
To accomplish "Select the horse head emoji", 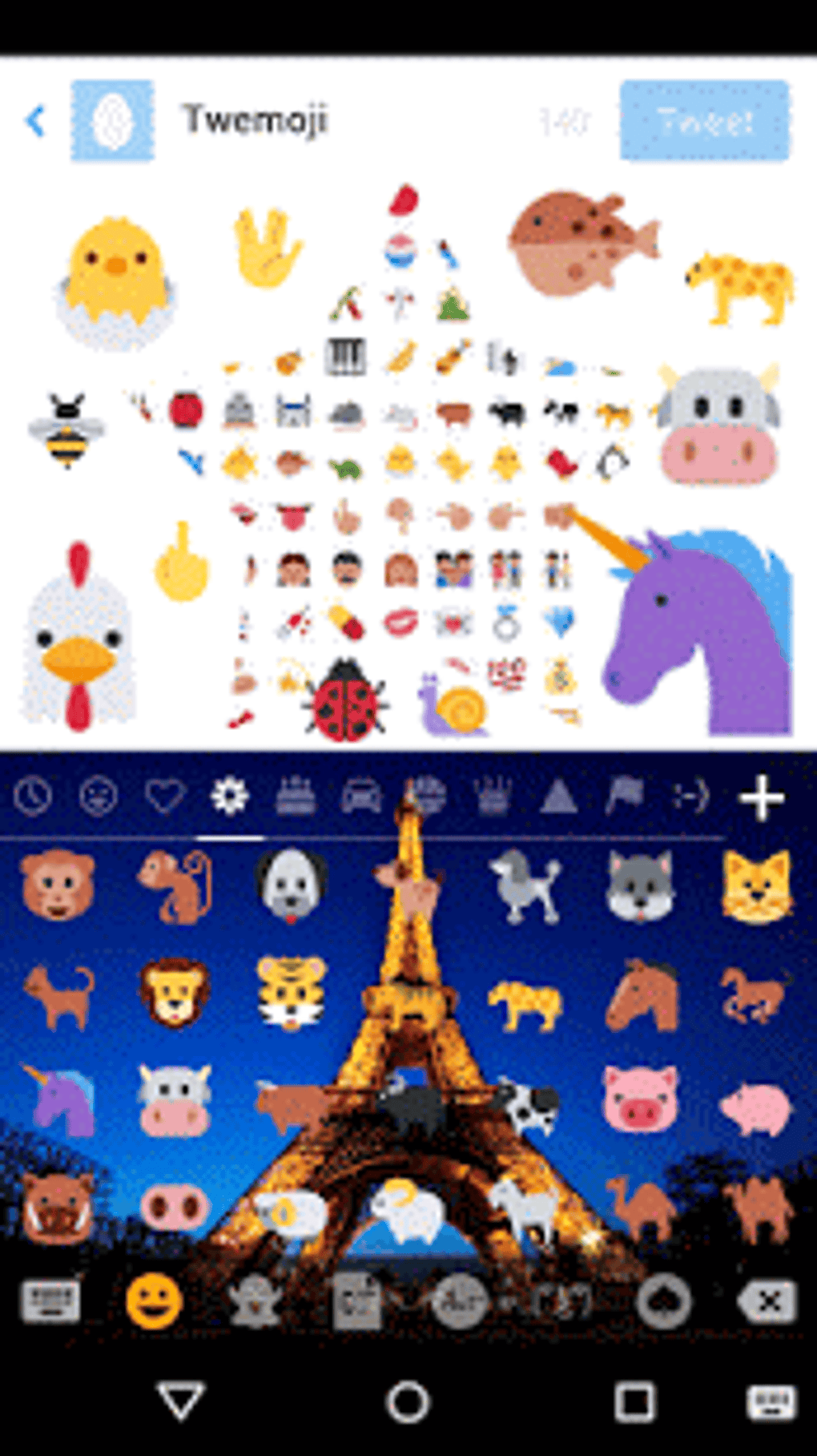I will pos(641,994).
